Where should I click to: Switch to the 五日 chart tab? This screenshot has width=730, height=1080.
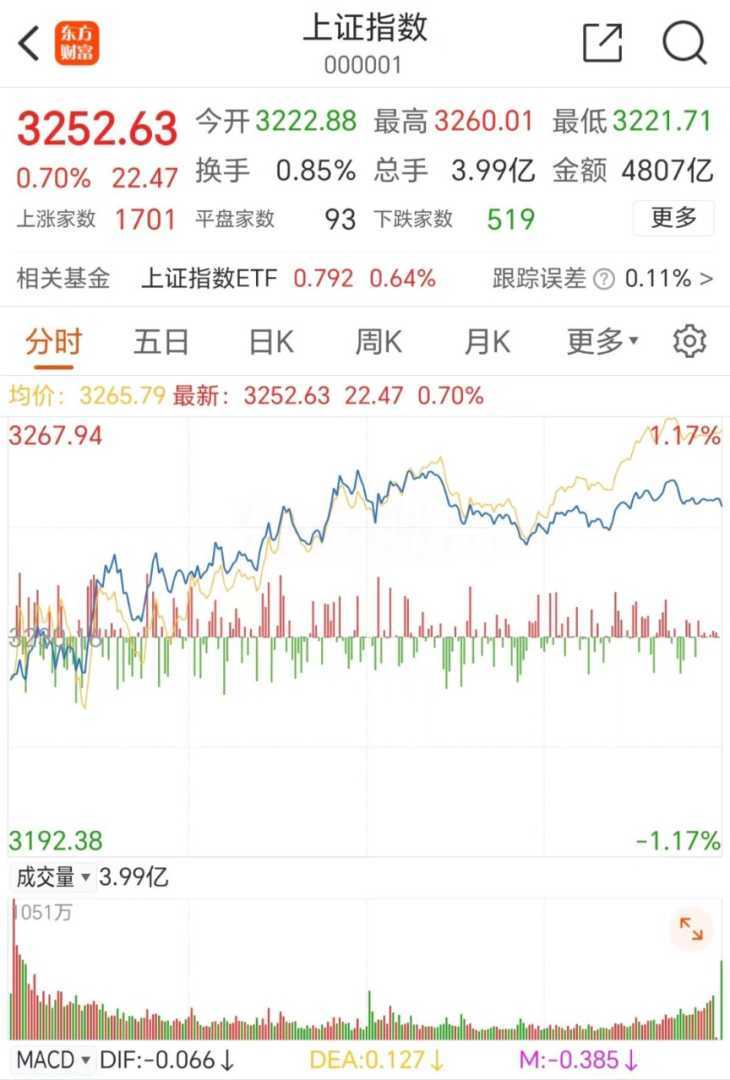coord(161,342)
